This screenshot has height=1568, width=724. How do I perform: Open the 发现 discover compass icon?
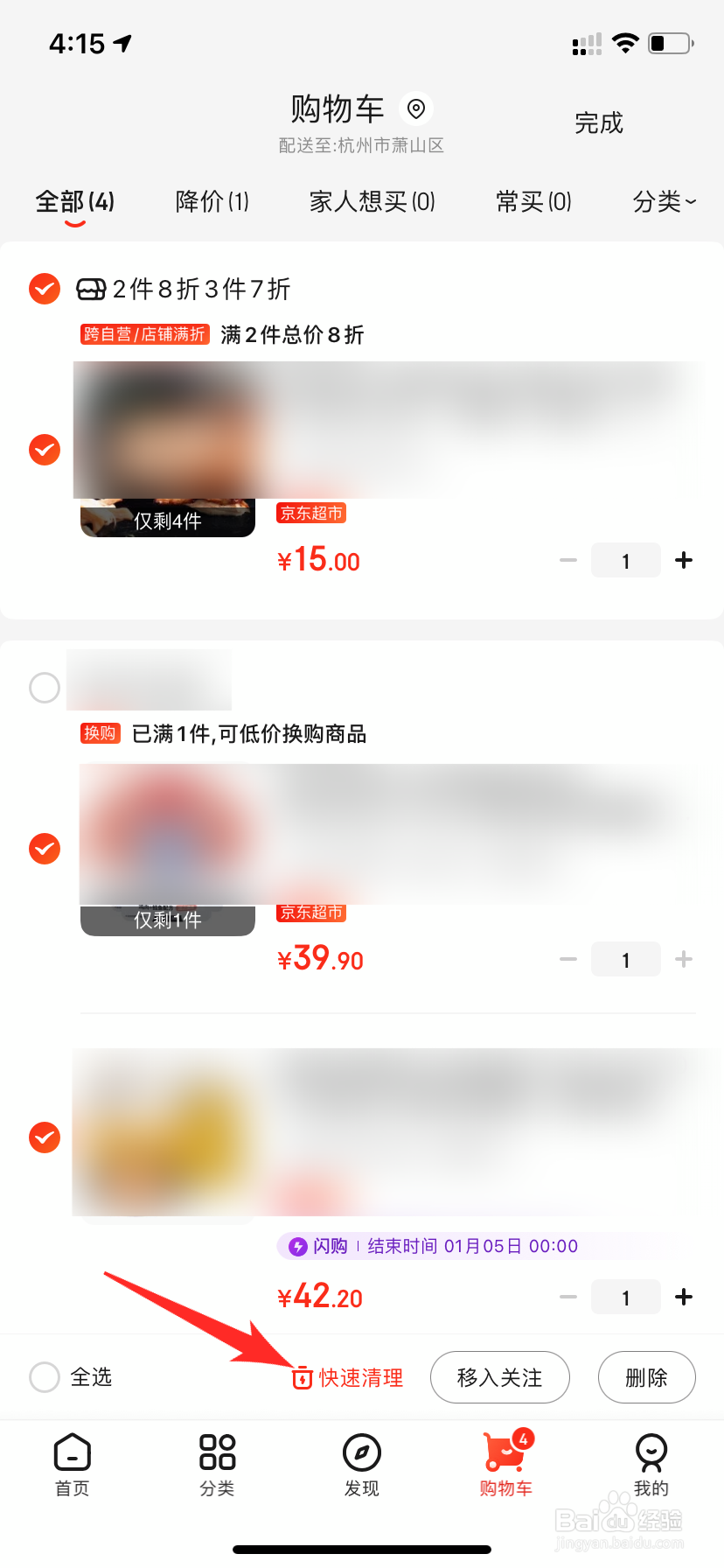(x=361, y=1451)
